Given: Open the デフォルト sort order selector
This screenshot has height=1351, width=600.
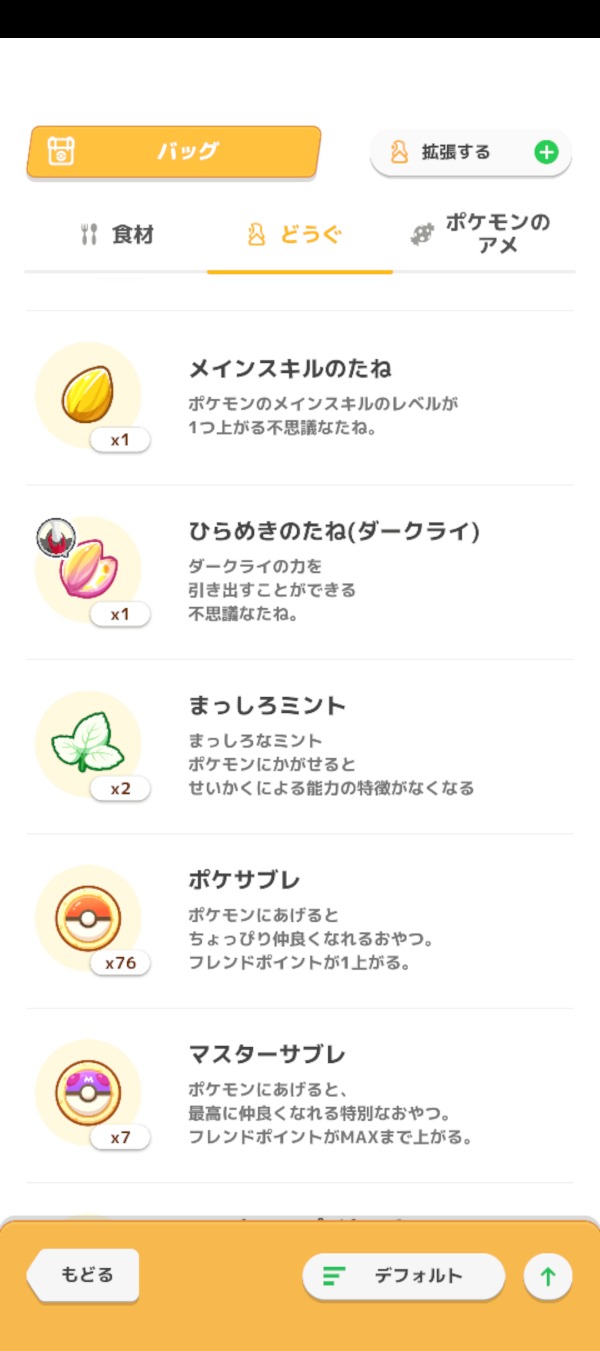Looking at the screenshot, I should pos(403,1276).
